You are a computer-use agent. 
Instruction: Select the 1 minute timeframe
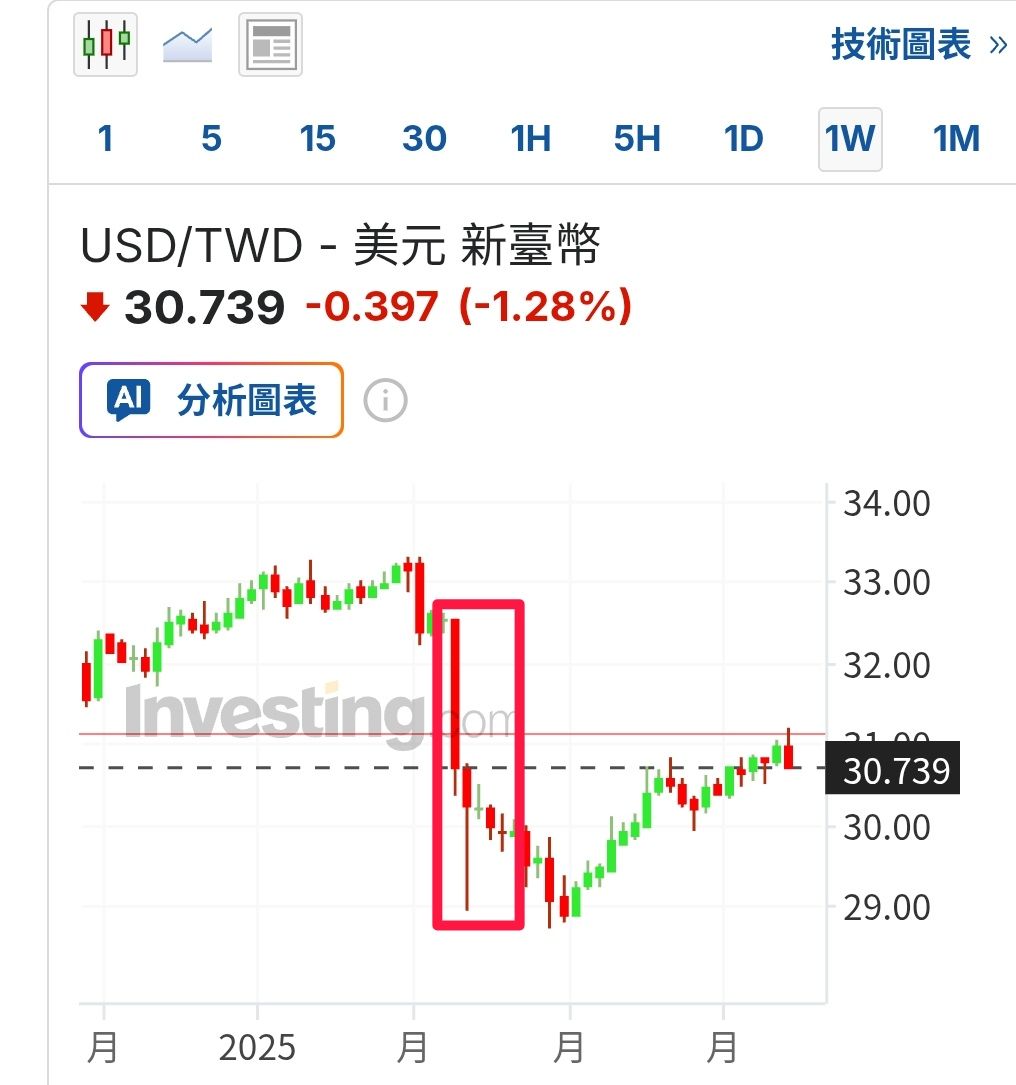click(105, 138)
